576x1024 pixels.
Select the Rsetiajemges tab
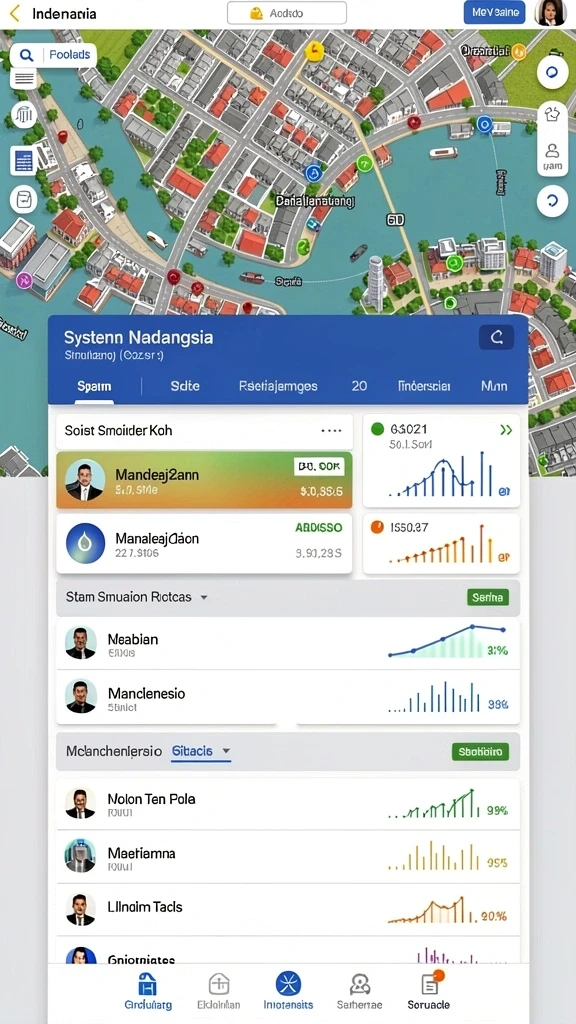point(278,385)
